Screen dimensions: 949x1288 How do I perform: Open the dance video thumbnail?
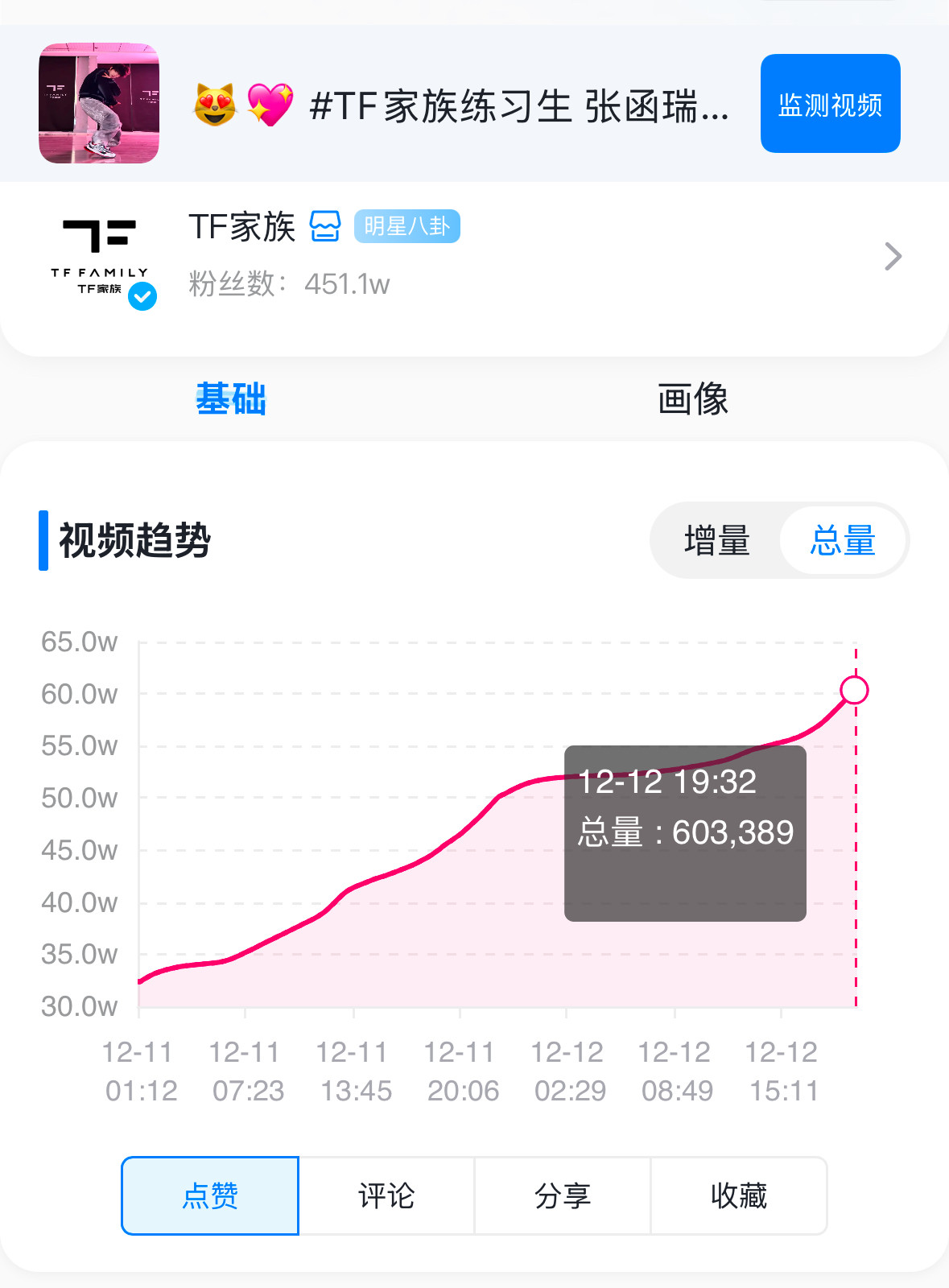point(99,103)
